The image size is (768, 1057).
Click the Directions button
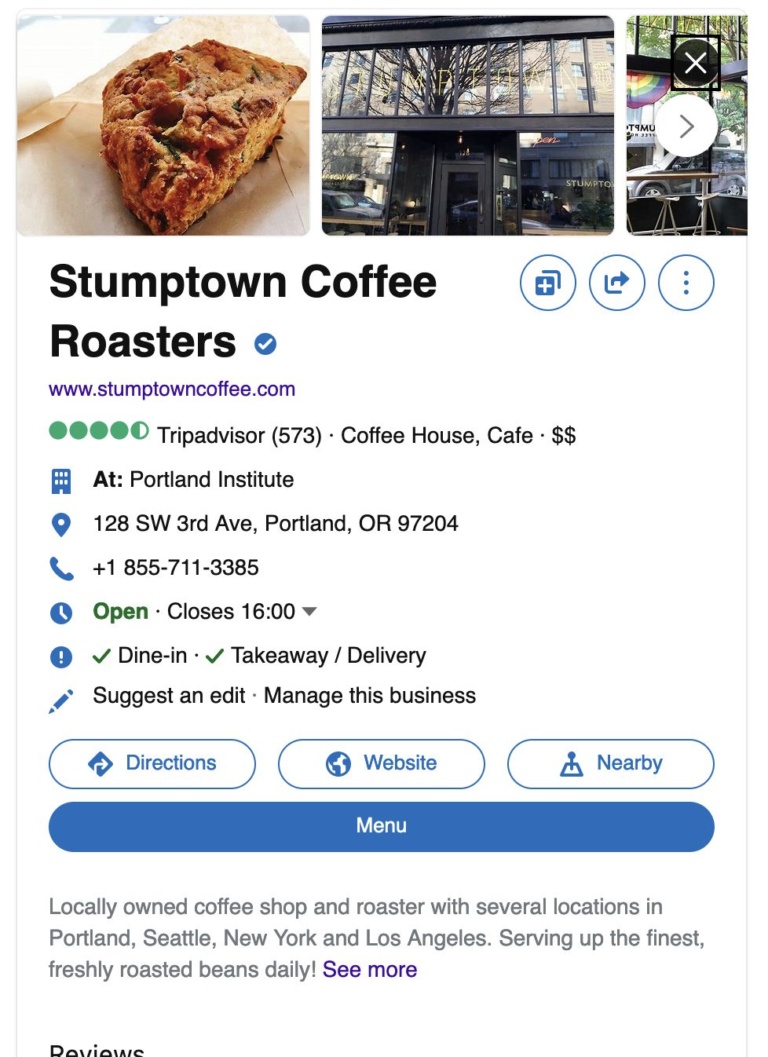click(x=152, y=763)
